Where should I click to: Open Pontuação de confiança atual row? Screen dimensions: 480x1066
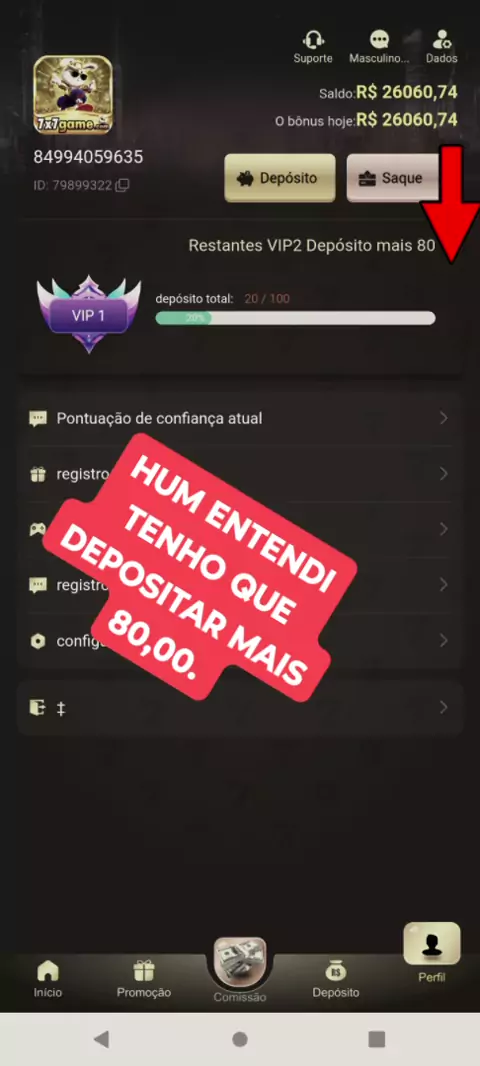(x=240, y=419)
